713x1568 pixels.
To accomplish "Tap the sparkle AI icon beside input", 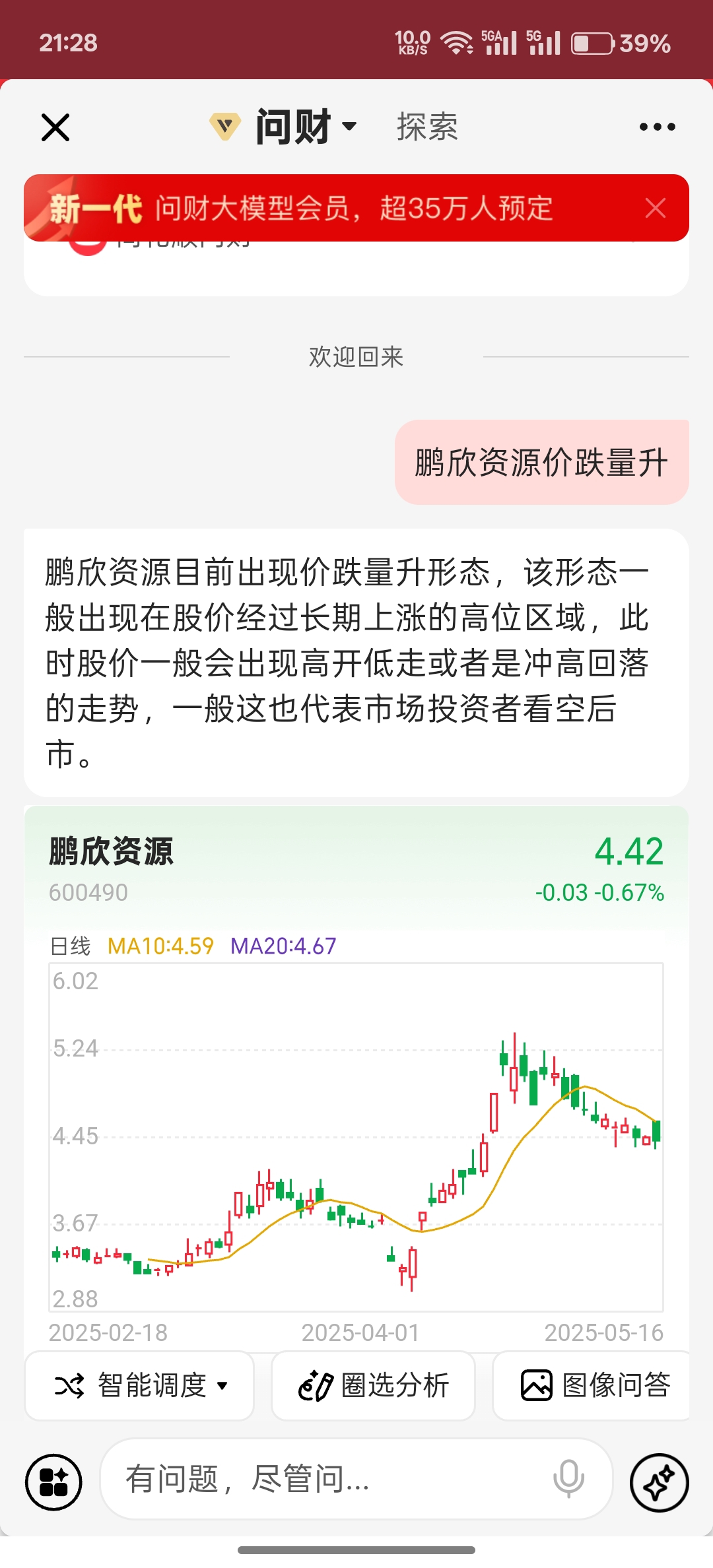I will [659, 1482].
